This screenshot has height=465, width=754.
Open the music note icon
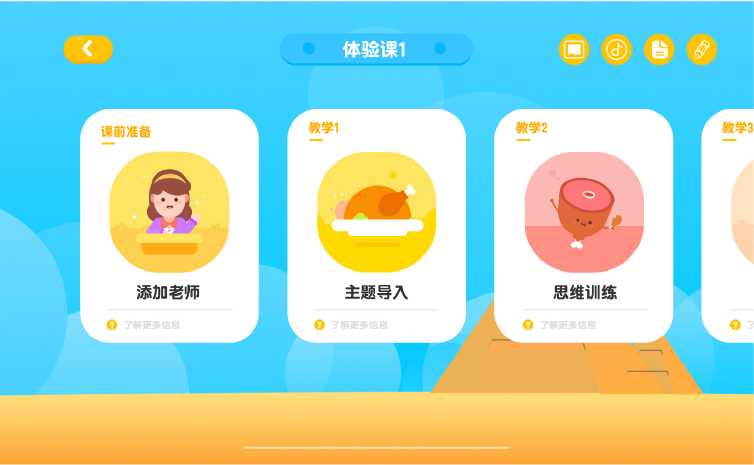click(x=617, y=49)
